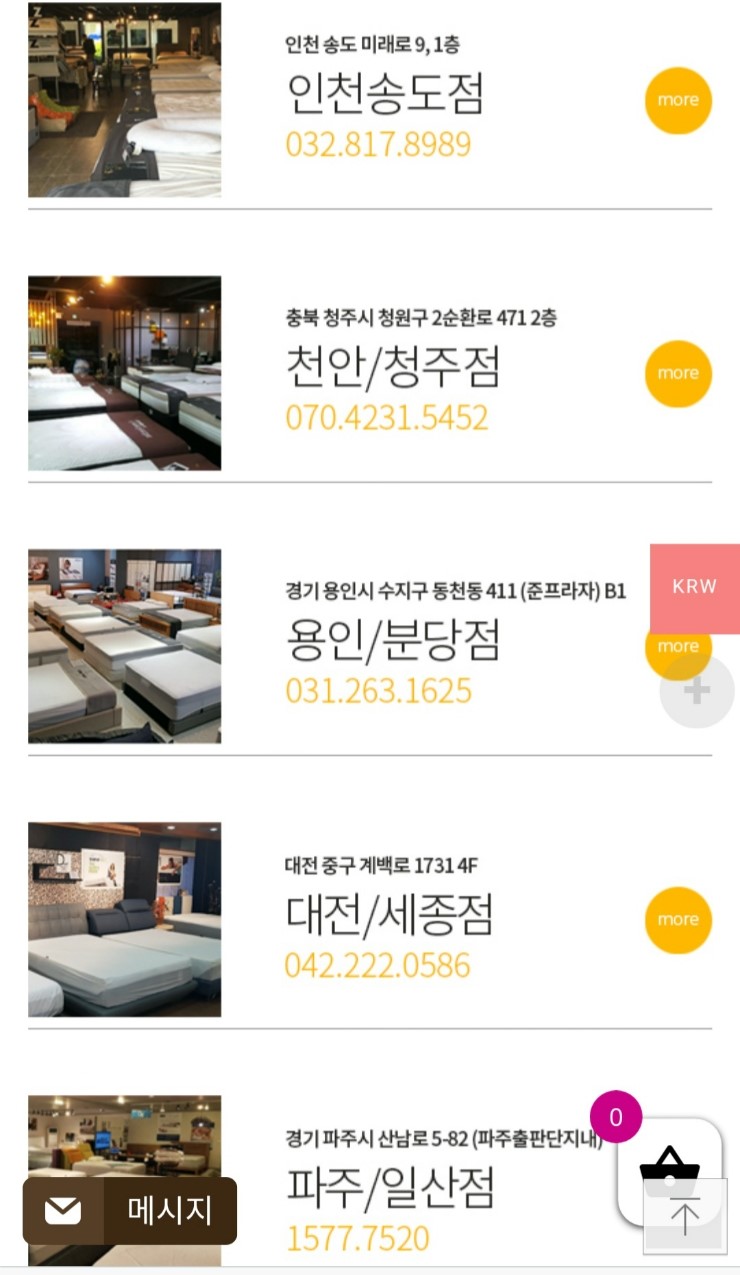Call 대전/세종점 at 042.222.0586
The image size is (740, 1275).
pyautogui.click(x=377, y=965)
